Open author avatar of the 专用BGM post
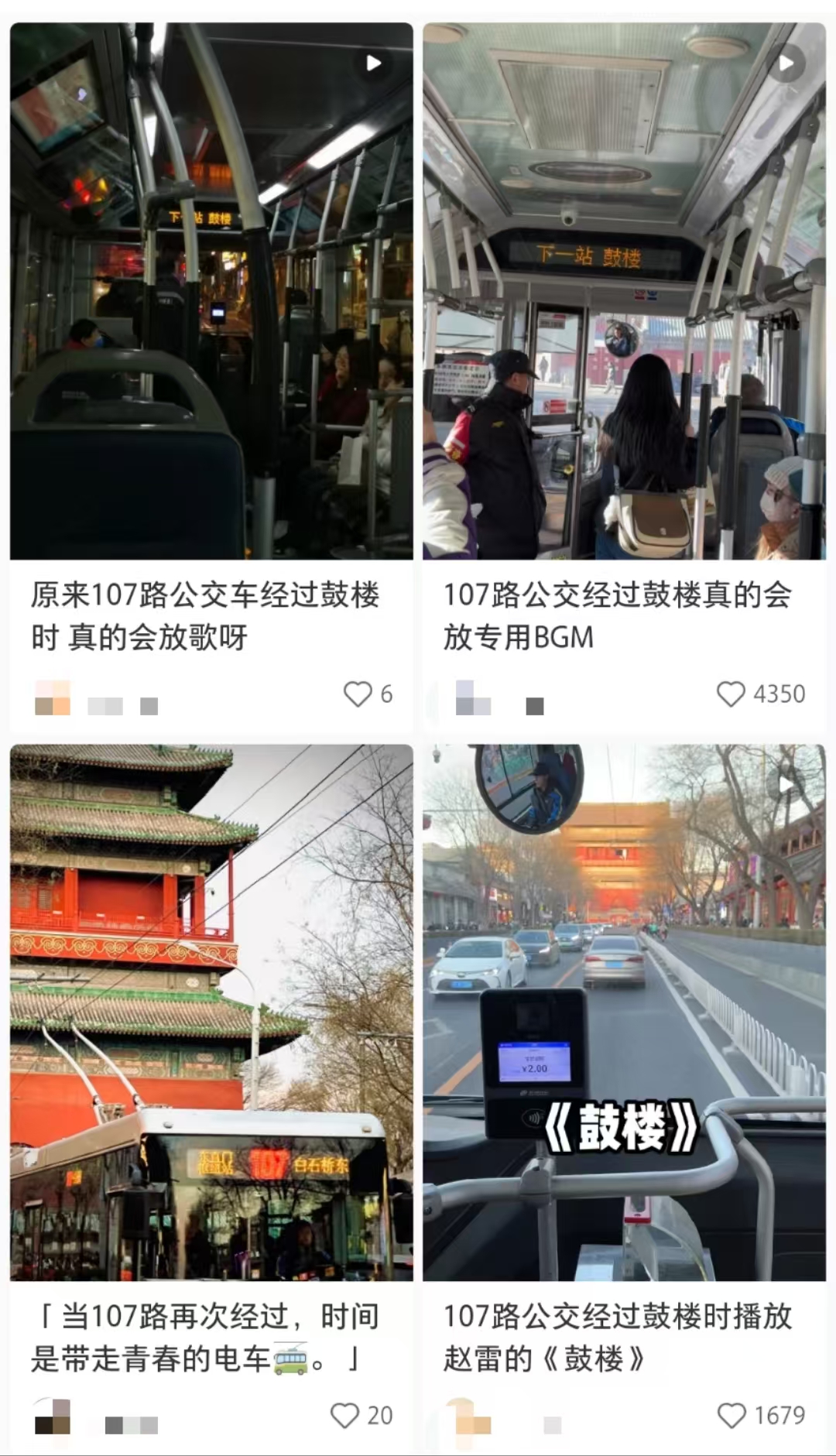Screen dimensions: 836x1456 [x=472, y=698]
